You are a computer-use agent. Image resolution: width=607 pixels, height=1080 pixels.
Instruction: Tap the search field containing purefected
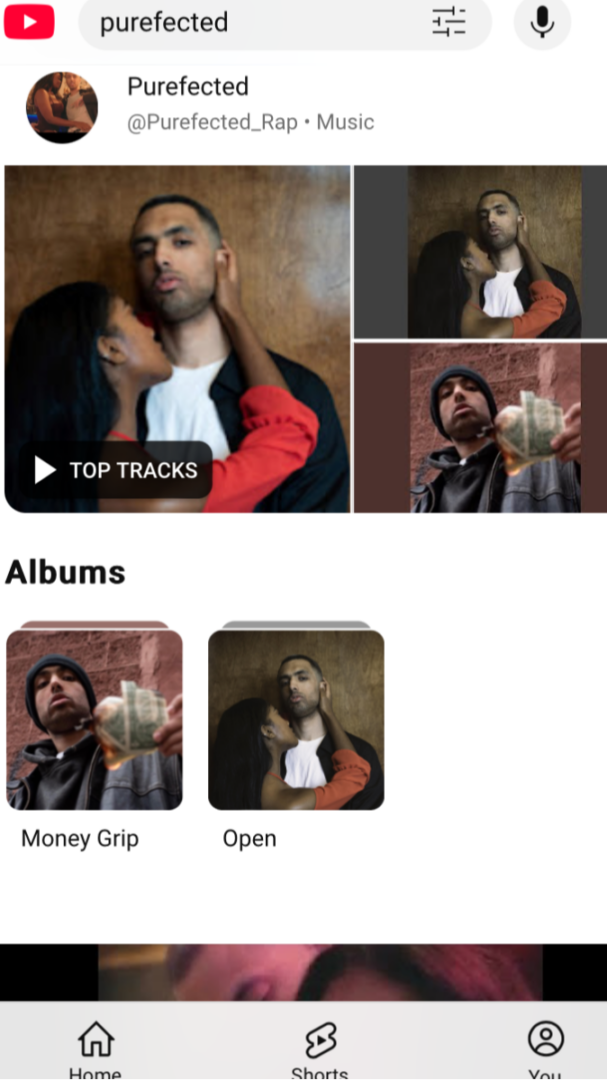click(250, 22)
